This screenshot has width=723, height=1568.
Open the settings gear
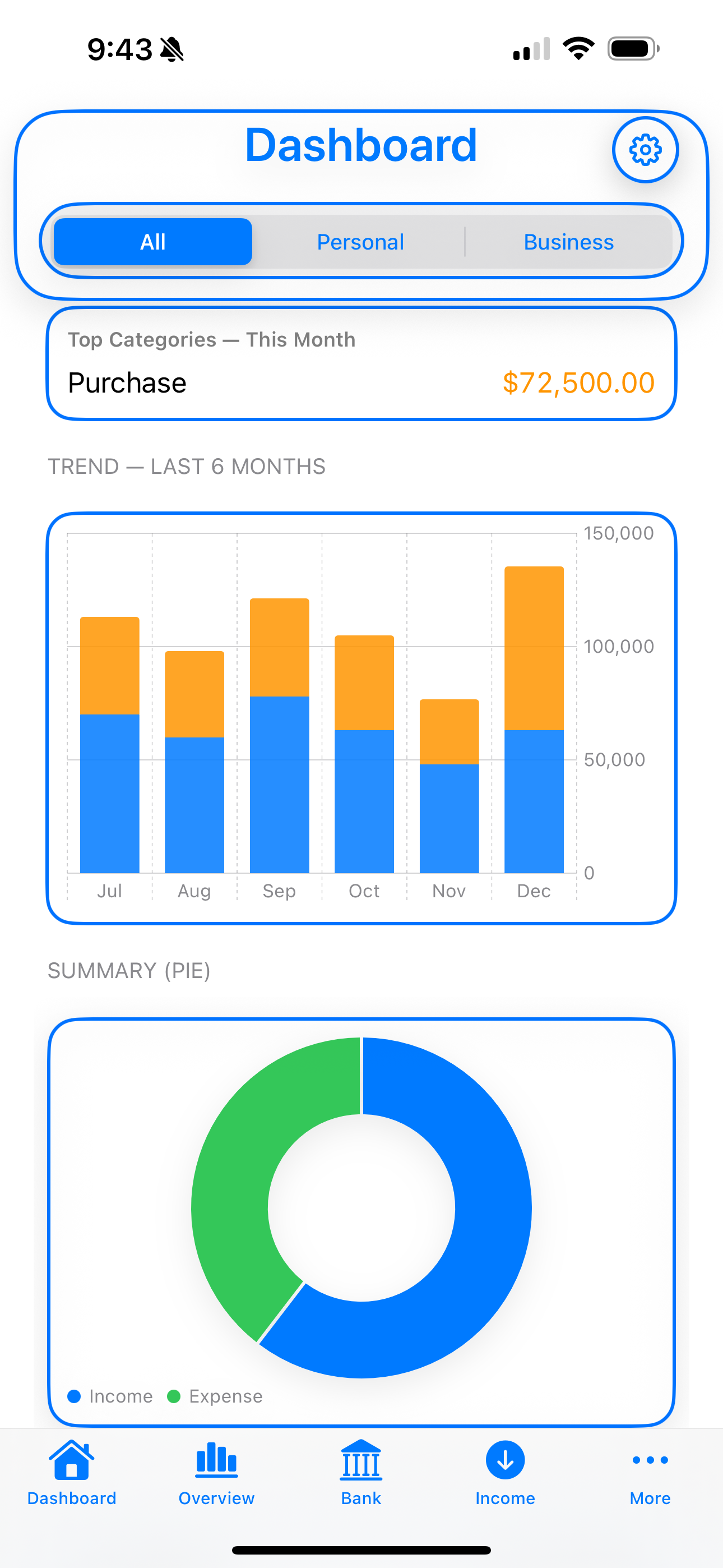coord(645,150)
